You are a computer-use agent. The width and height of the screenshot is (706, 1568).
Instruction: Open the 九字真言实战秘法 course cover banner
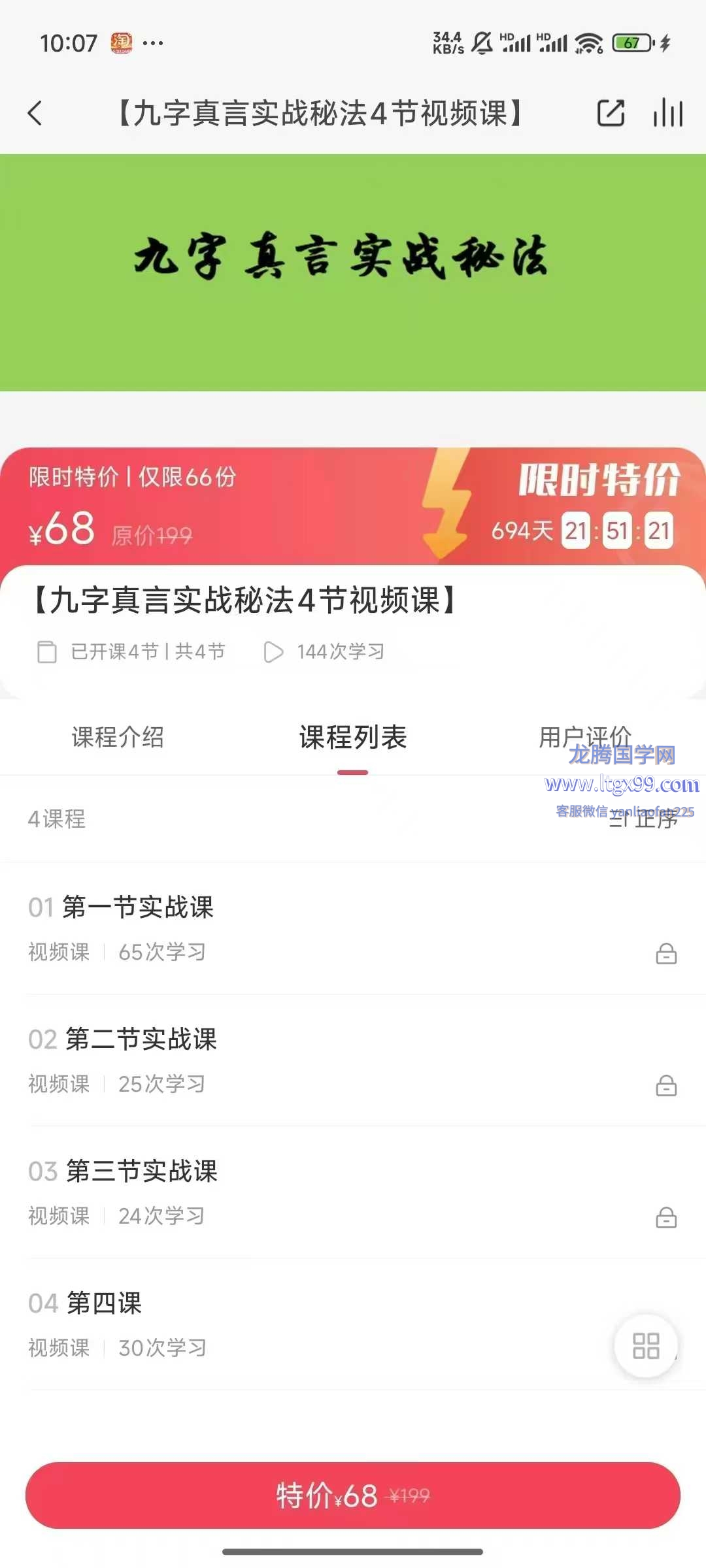point(353,272)
